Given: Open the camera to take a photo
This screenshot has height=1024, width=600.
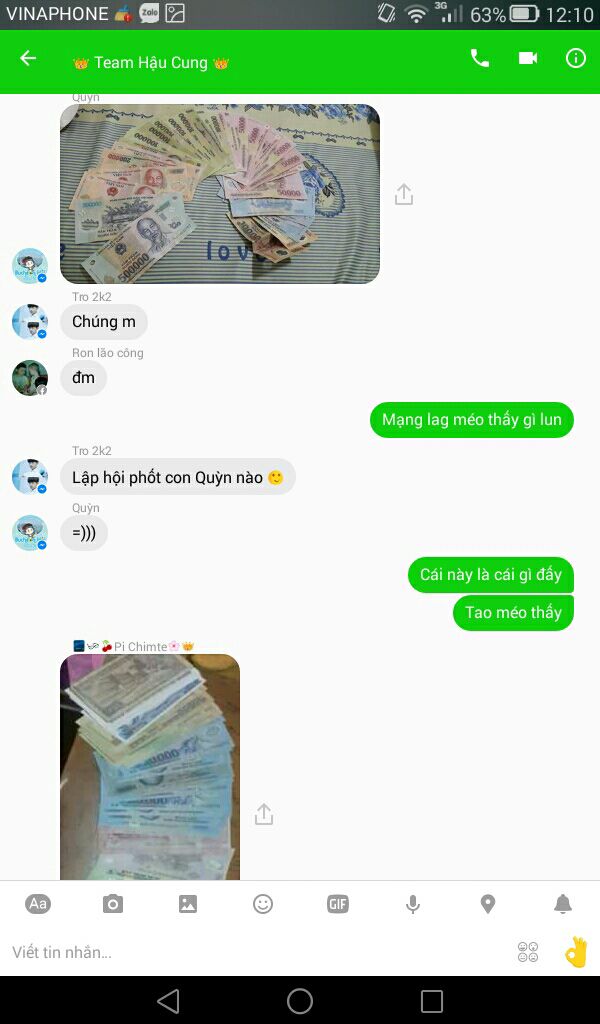Looking at the screenshot, I should point(113,904).
